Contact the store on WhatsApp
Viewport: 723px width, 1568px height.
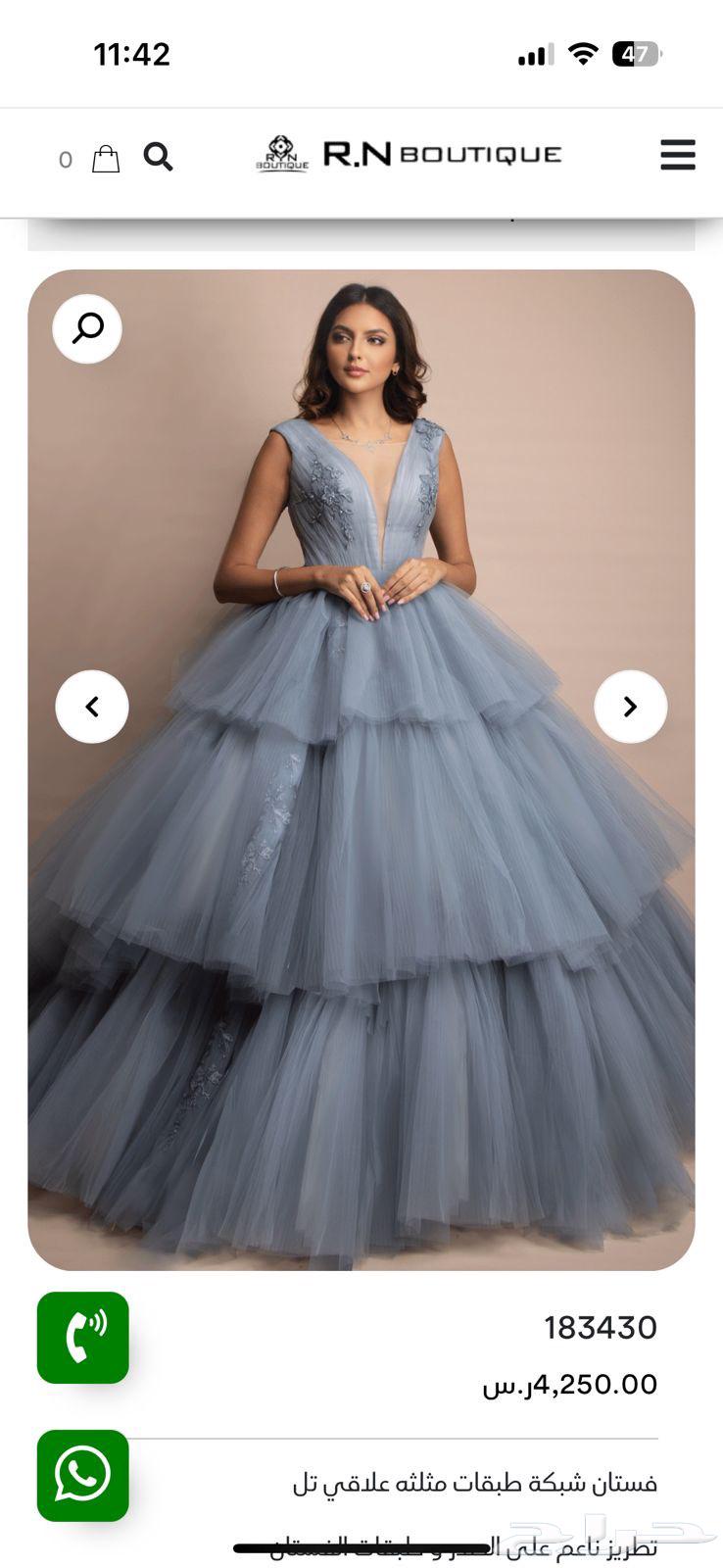[x=83, y=1475]
